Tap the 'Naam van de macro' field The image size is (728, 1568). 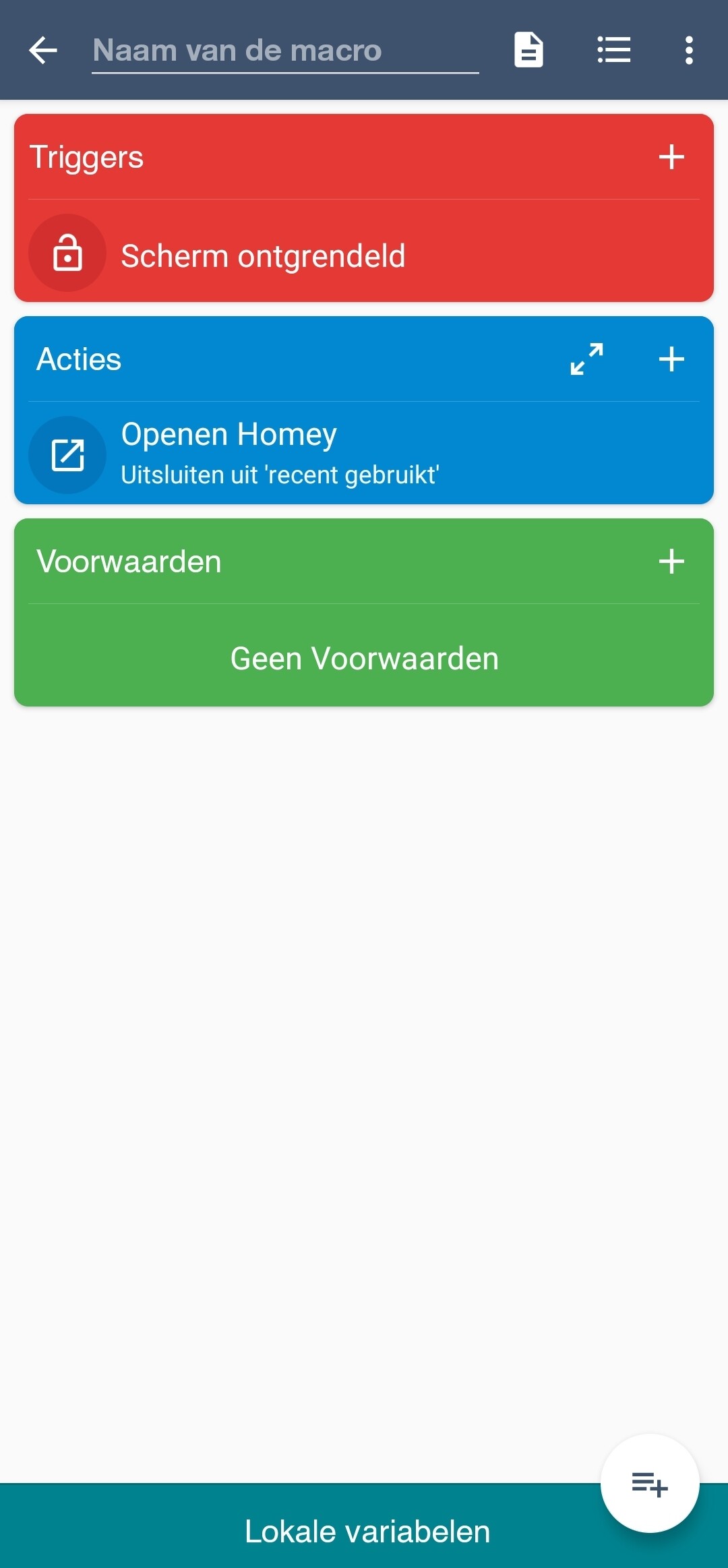point(284,51)
